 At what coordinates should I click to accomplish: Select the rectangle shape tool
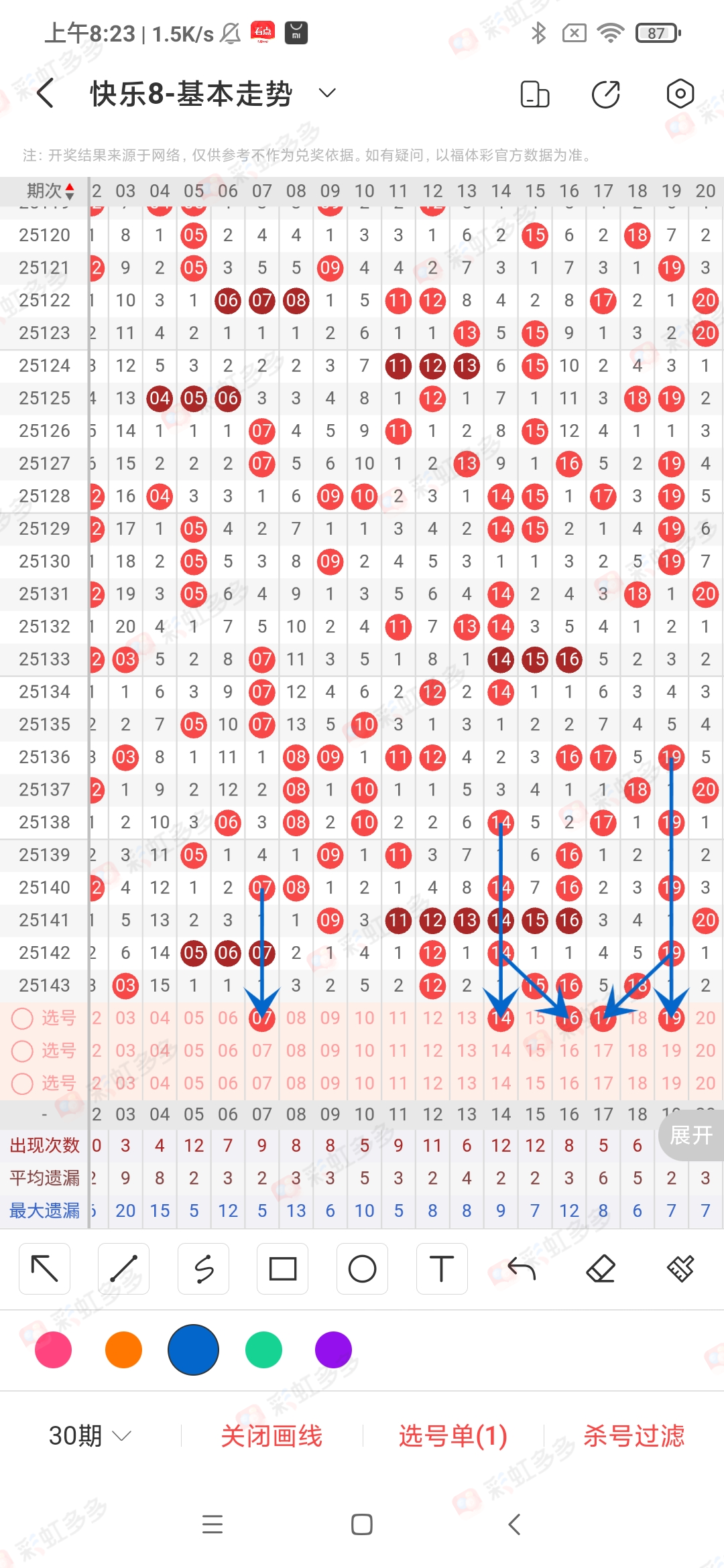tap(282, 1268)
